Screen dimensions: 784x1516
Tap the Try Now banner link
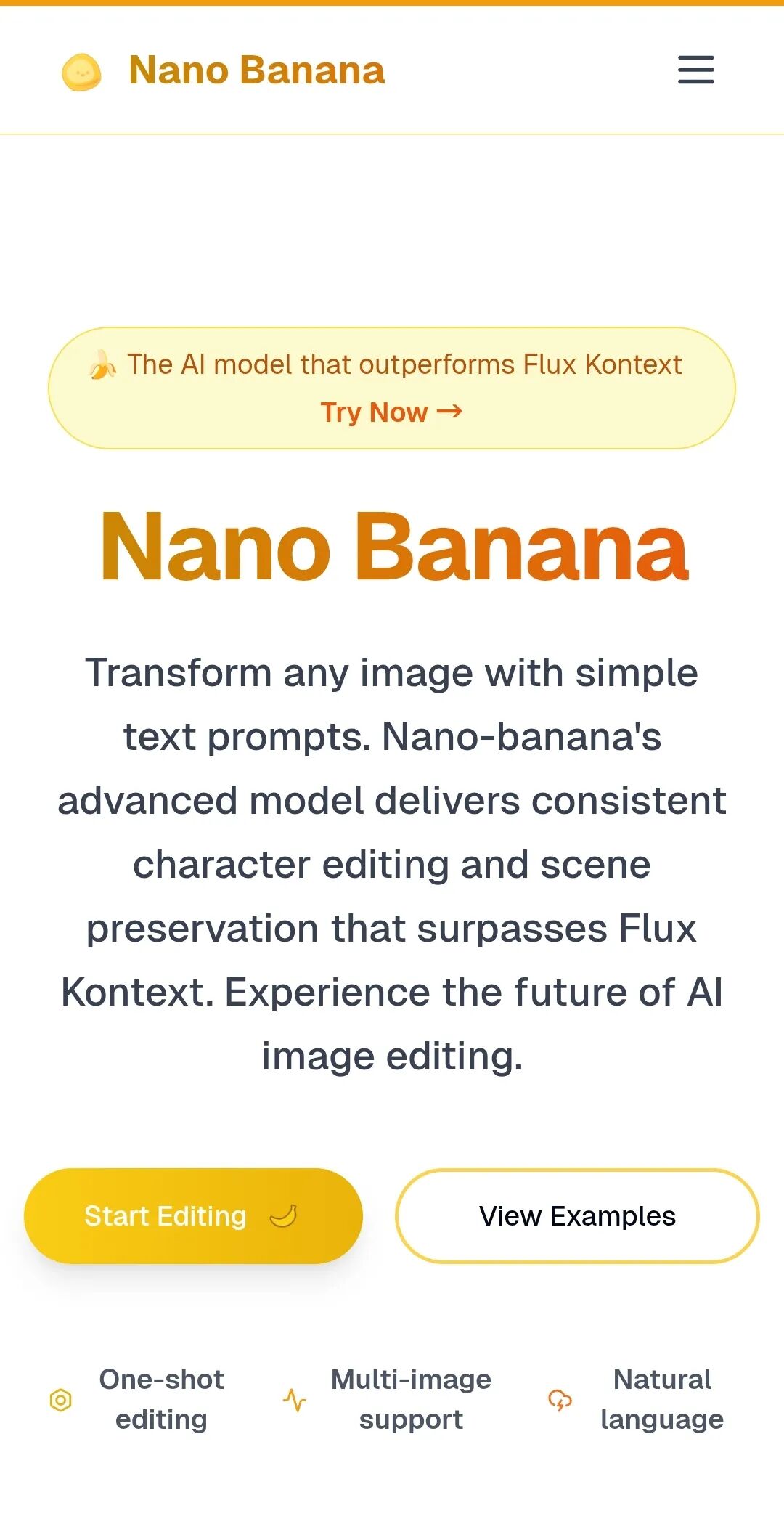391,412
